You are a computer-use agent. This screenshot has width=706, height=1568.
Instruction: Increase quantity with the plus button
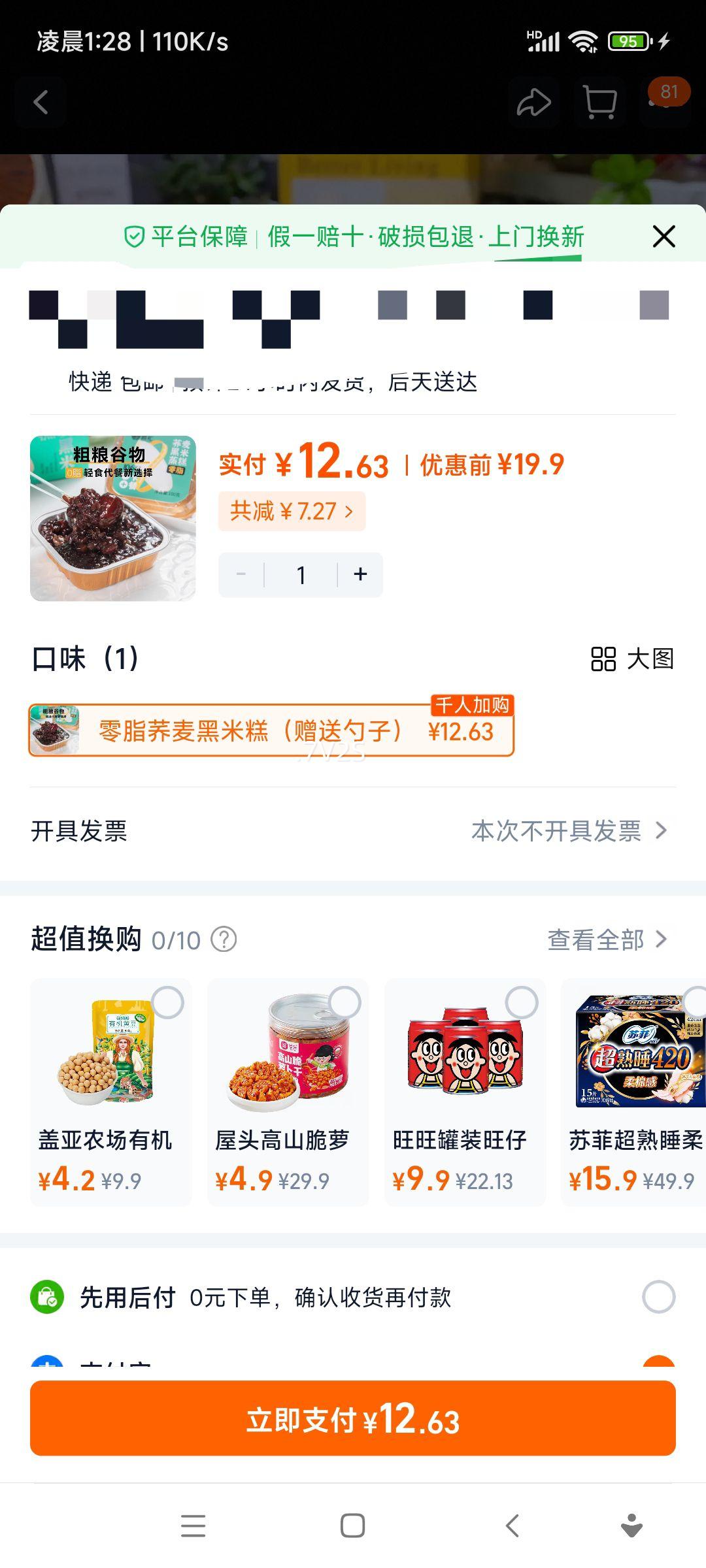360,574
